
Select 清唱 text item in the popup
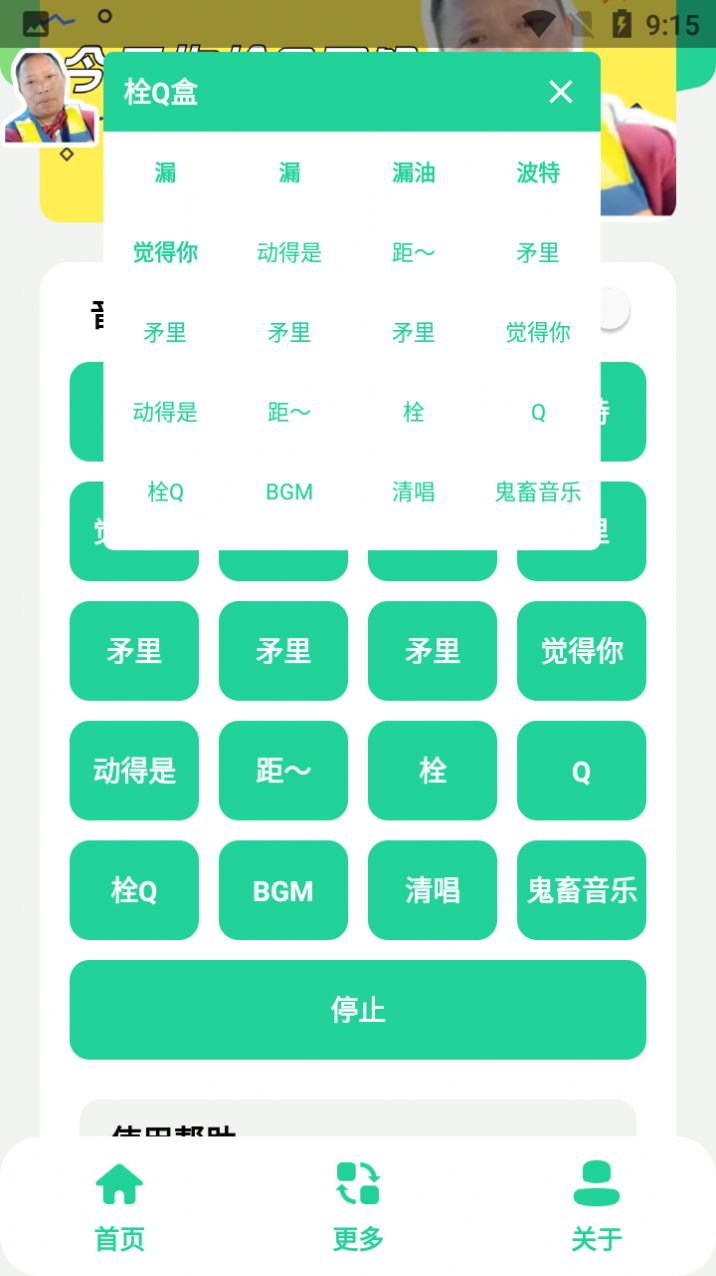413,492
